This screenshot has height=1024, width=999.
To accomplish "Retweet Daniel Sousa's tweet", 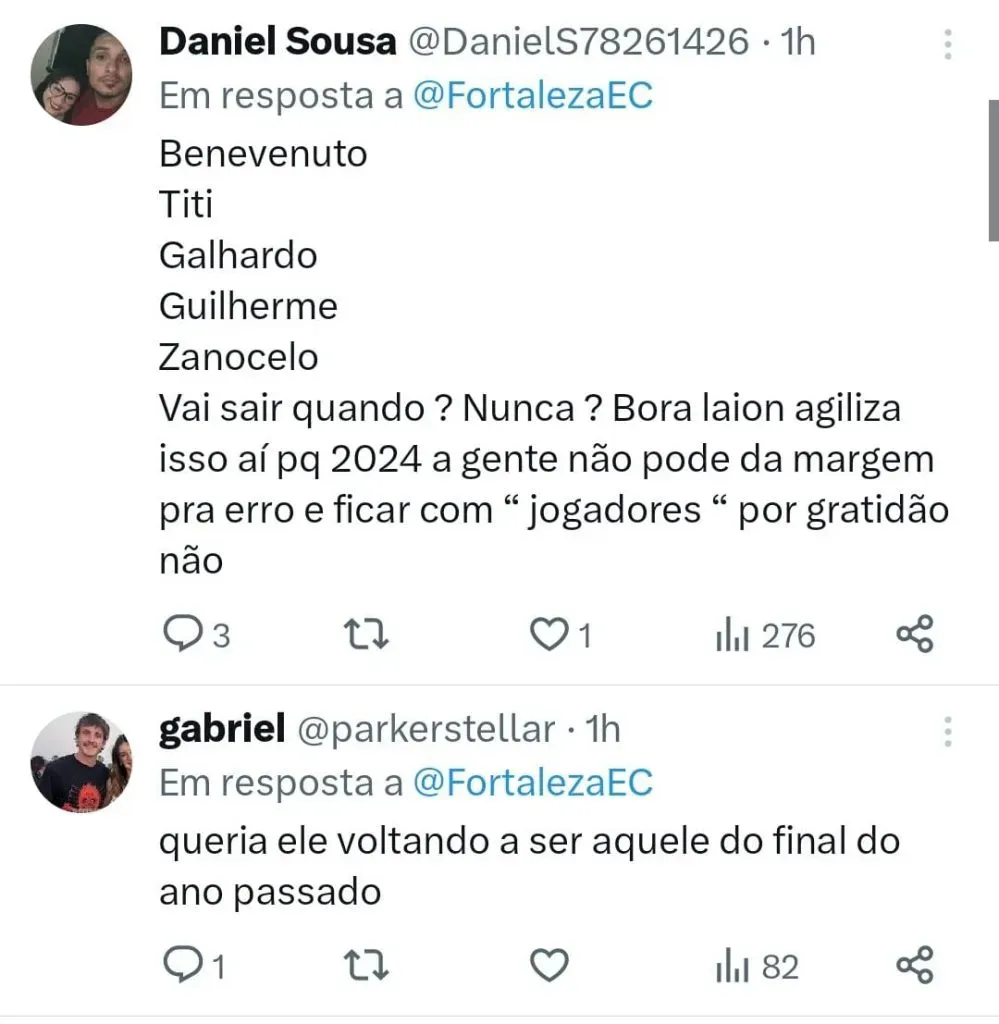I will (x=366, y=635).
